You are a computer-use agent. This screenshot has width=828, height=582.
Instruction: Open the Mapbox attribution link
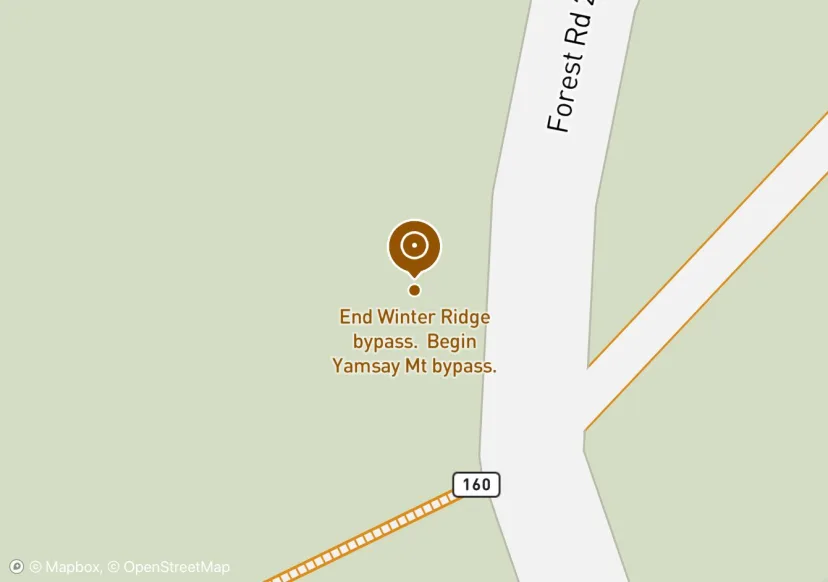tap(64, 567)
